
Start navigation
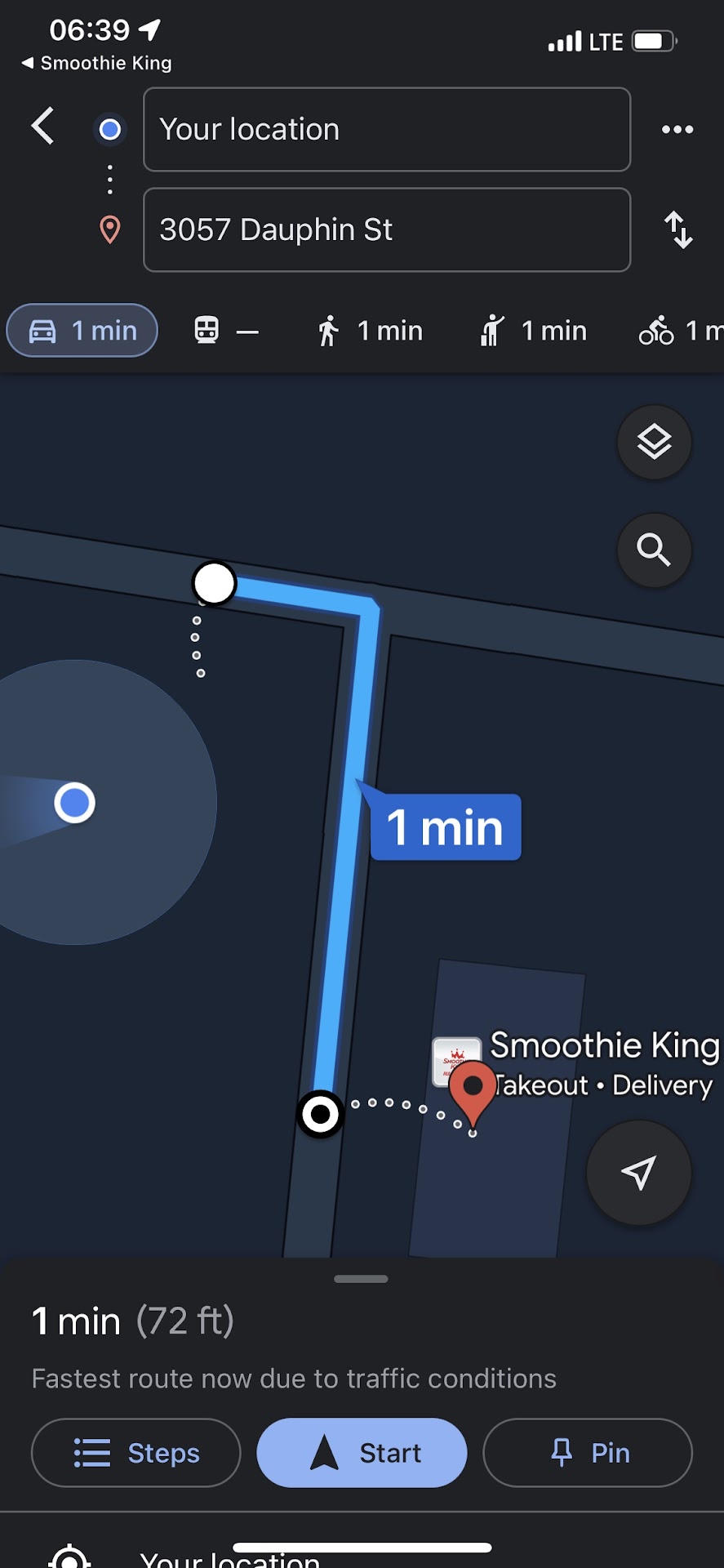pos(362,1453)
